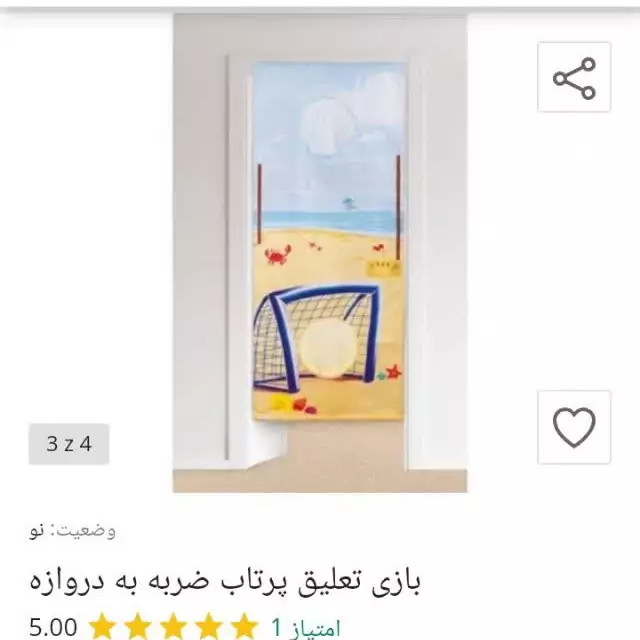Open the beach goal product photo

(x=320, y=250)
